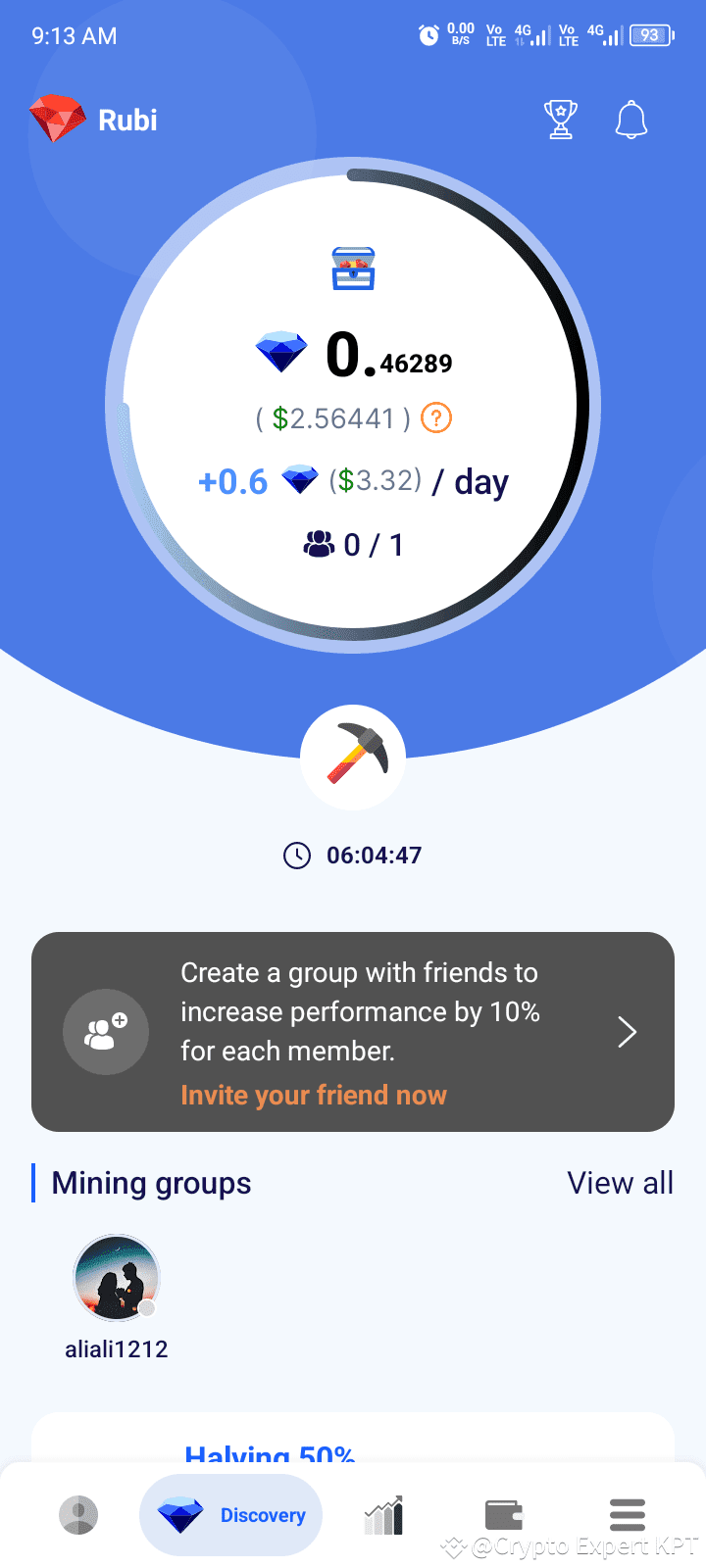Go to the wallet tab
Screen dimensions: 706x1568
(x=504, y=1515)
